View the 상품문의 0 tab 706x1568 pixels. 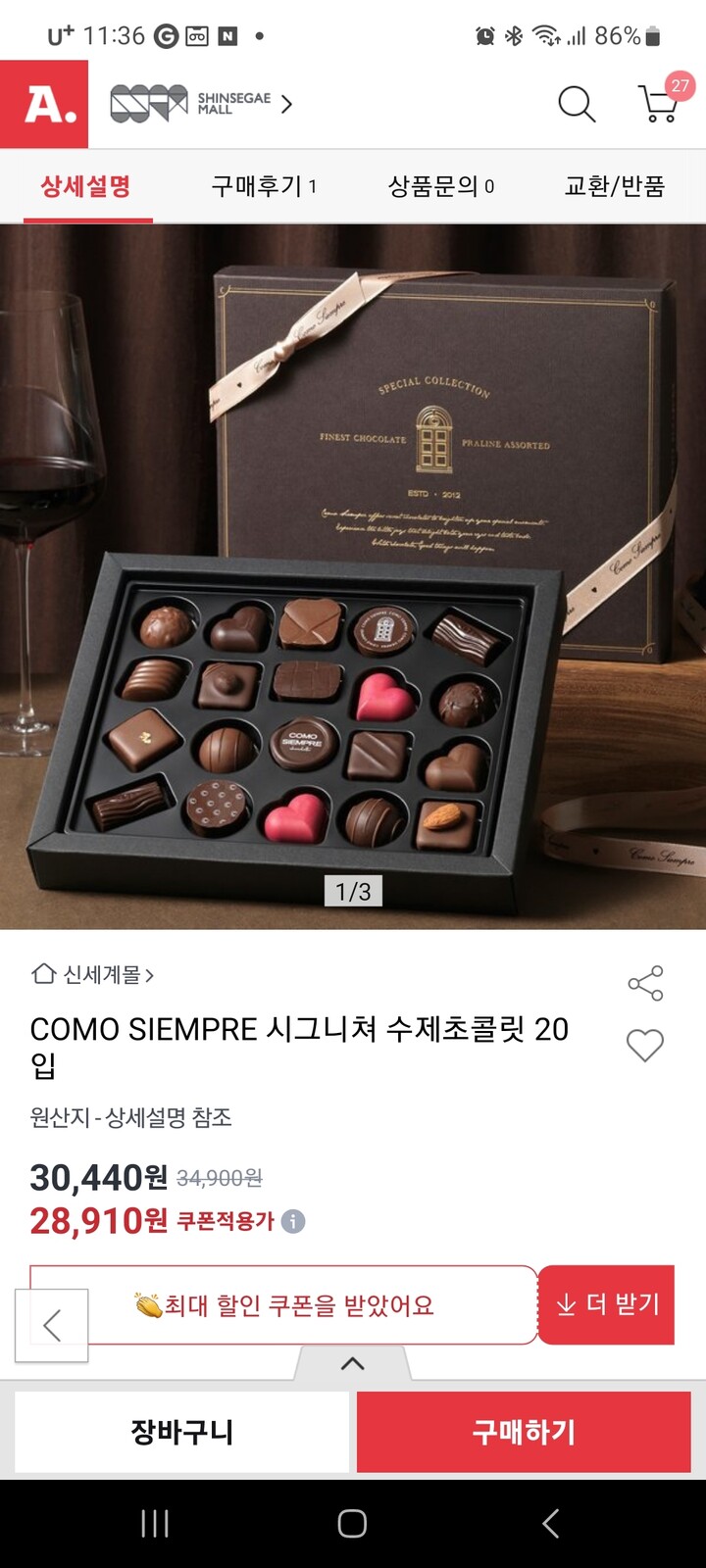pyautogui.click(x=439, y=185)
